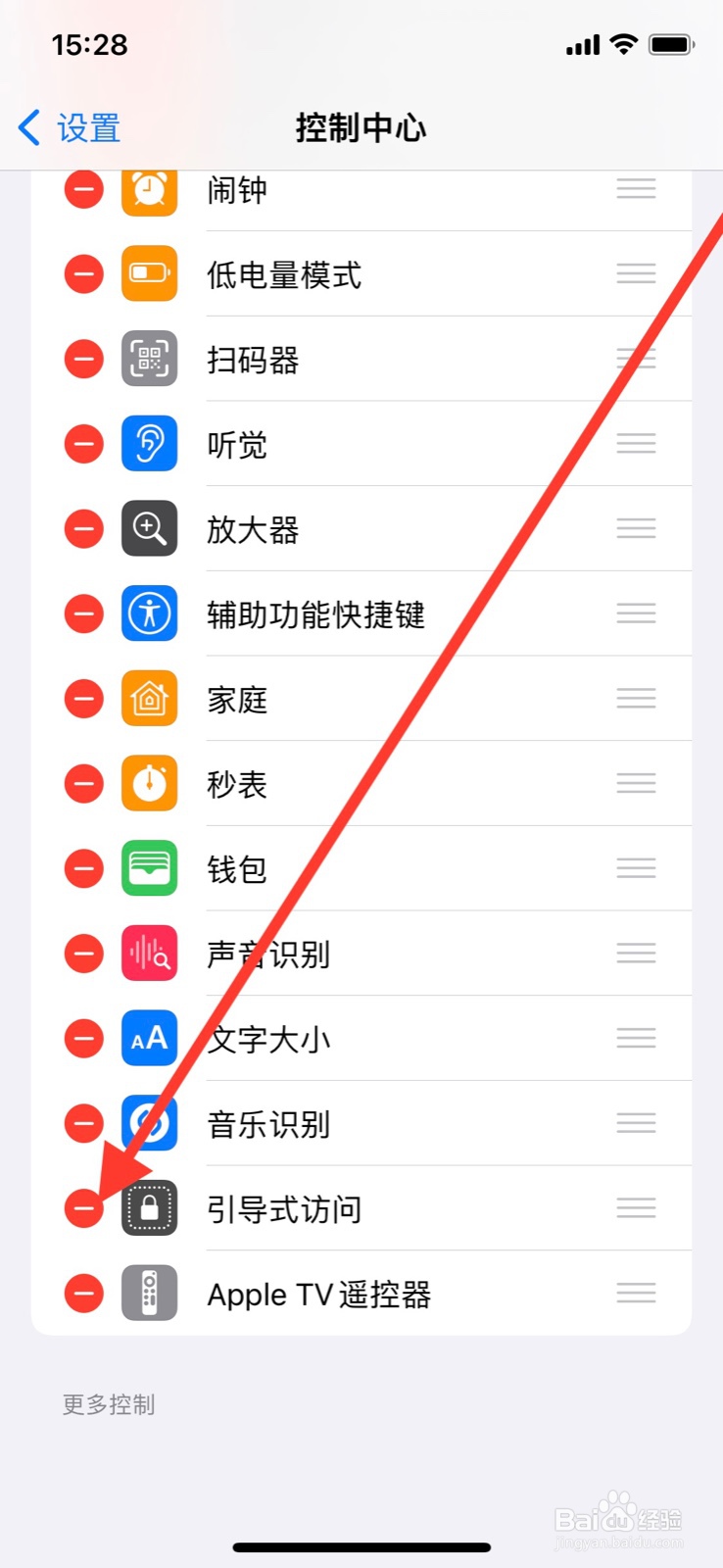This screenshot has height=1568, width=723.
Task: Tap the red minus beside 秒表
Action: 83,784
